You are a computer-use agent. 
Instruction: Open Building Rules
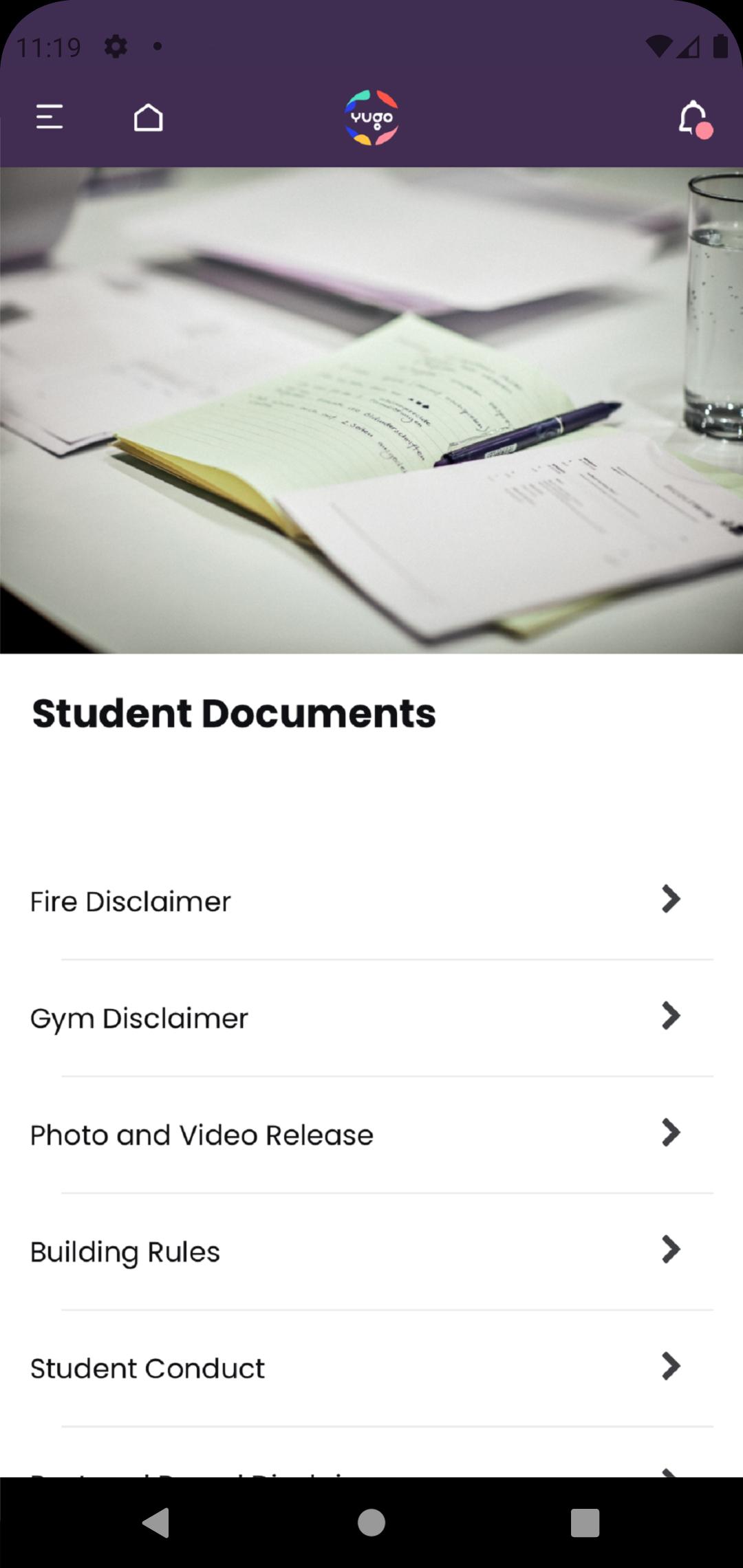tap(371, 1252)
